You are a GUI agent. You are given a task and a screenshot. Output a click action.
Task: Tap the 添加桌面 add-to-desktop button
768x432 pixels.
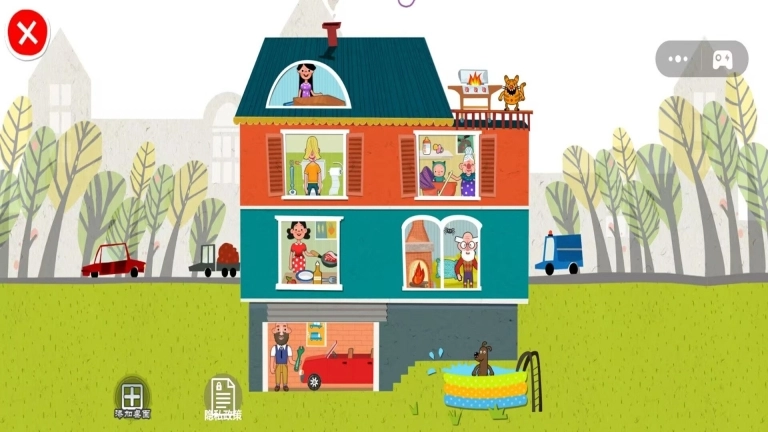132,397
